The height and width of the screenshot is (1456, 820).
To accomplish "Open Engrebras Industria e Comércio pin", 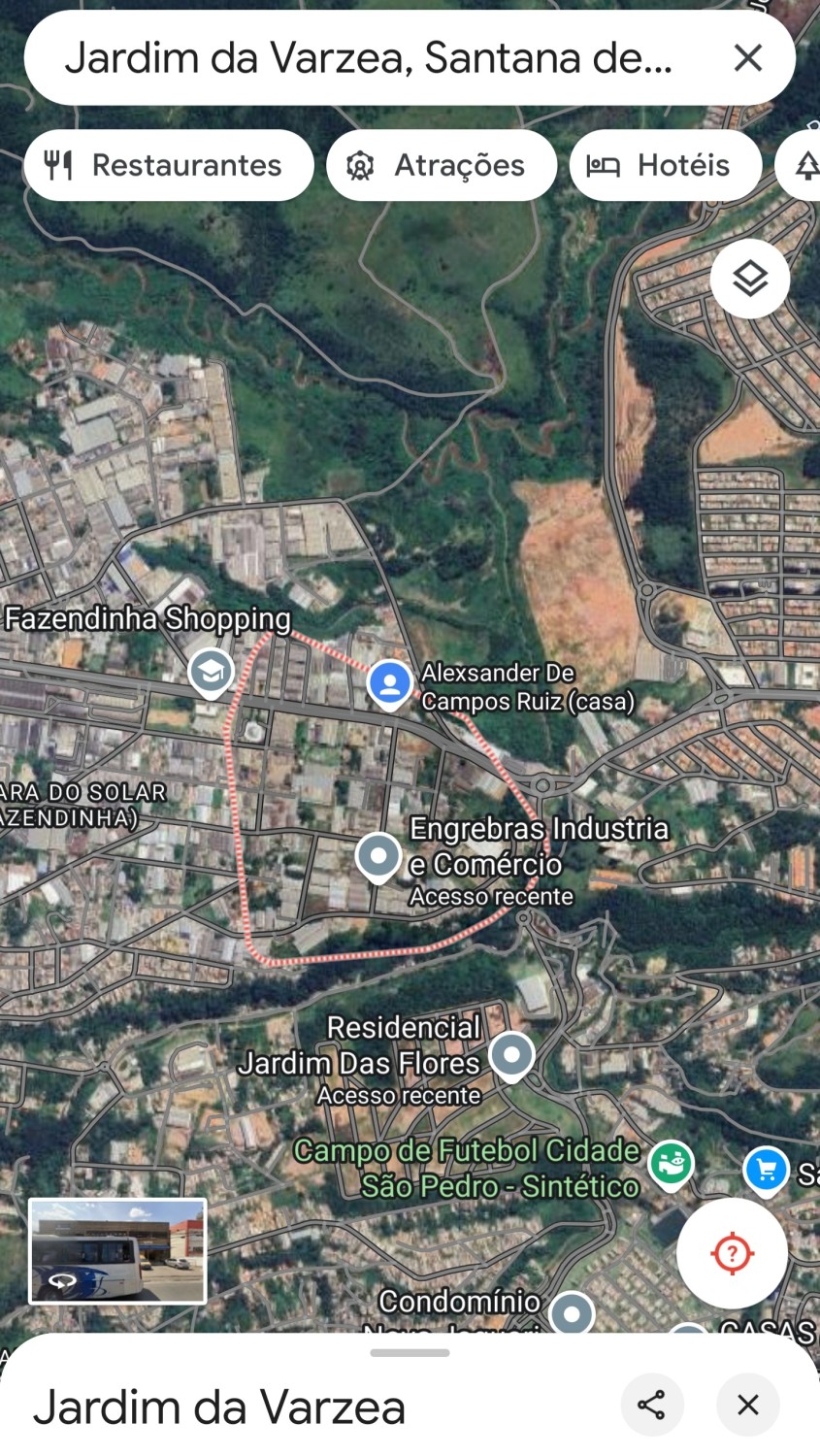I will click(x=378, y=857).
